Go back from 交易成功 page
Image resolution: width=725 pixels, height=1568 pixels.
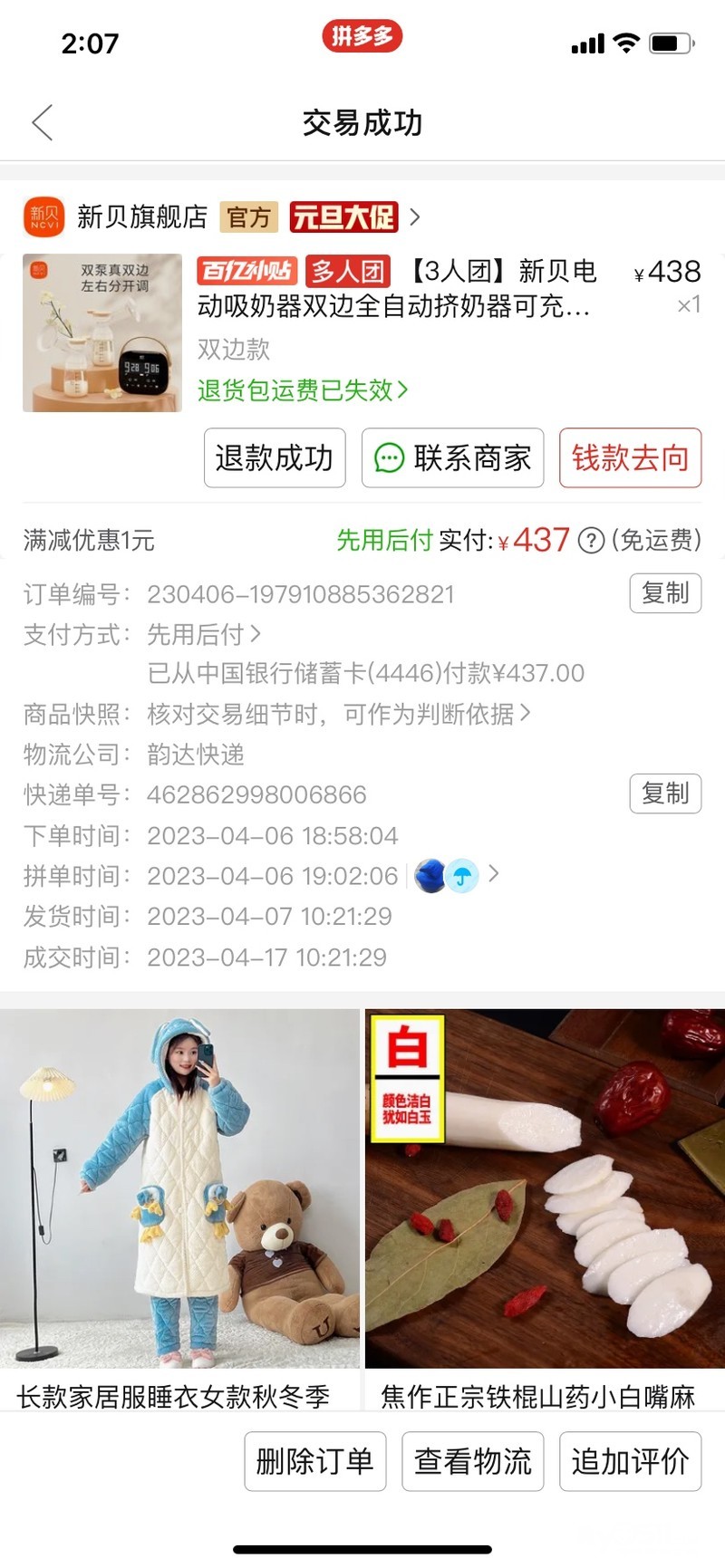pyautogui.click(x=43, y=122)
